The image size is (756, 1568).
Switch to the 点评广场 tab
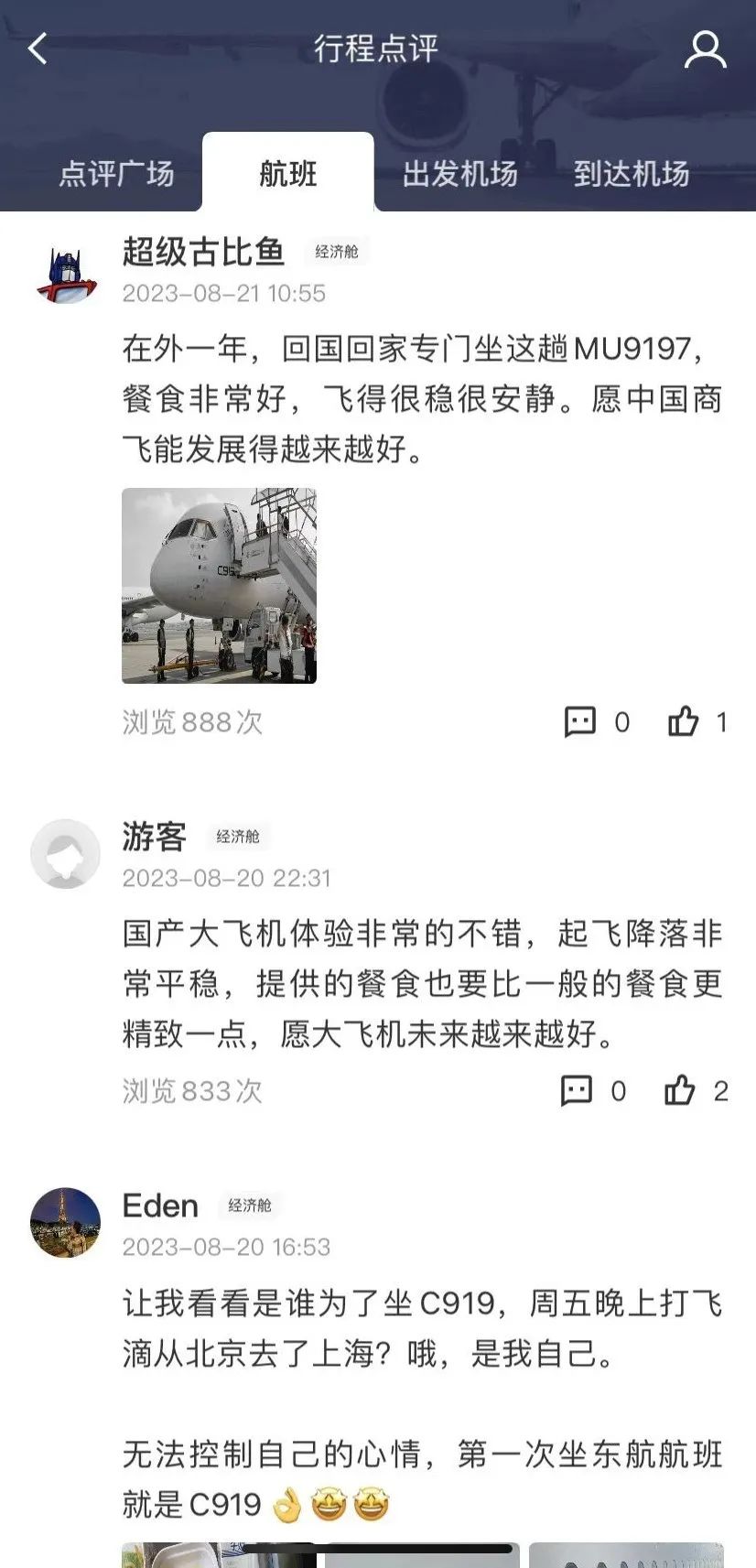pos(116,173)
